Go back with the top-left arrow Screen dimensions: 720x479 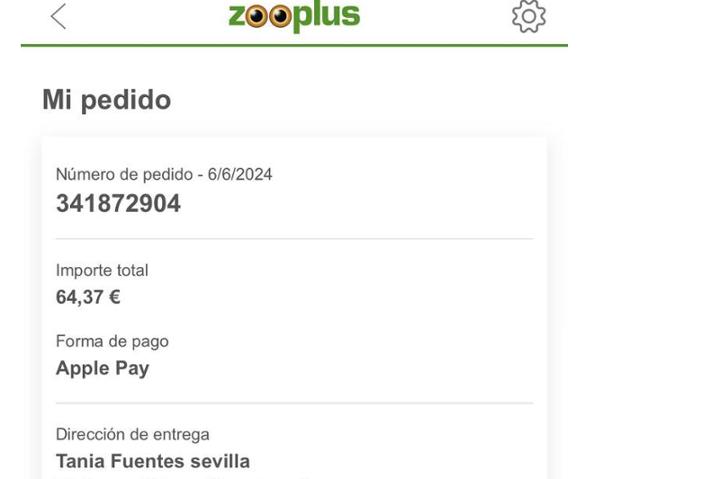58,16
